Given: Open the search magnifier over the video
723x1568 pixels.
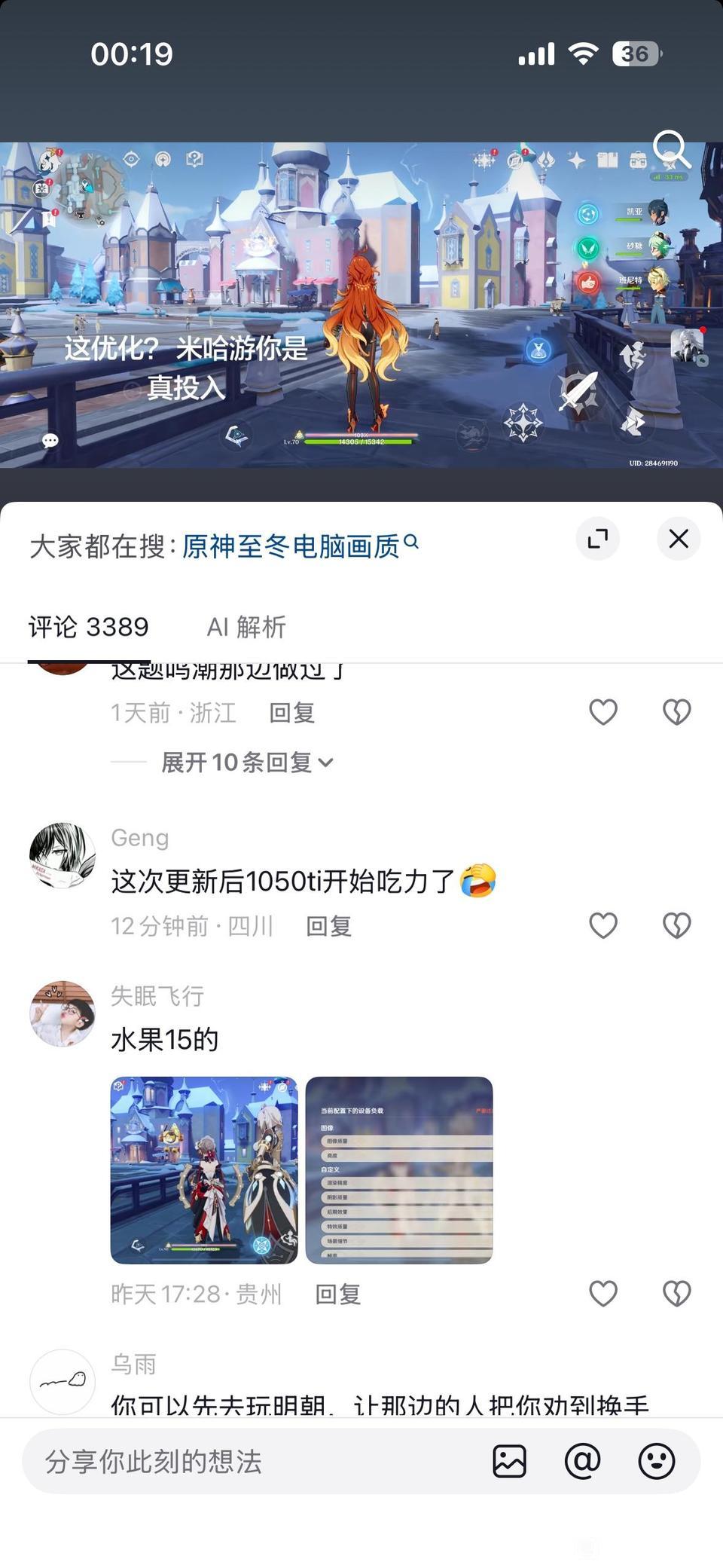Looking at the screenshot, I should [671, 149].
